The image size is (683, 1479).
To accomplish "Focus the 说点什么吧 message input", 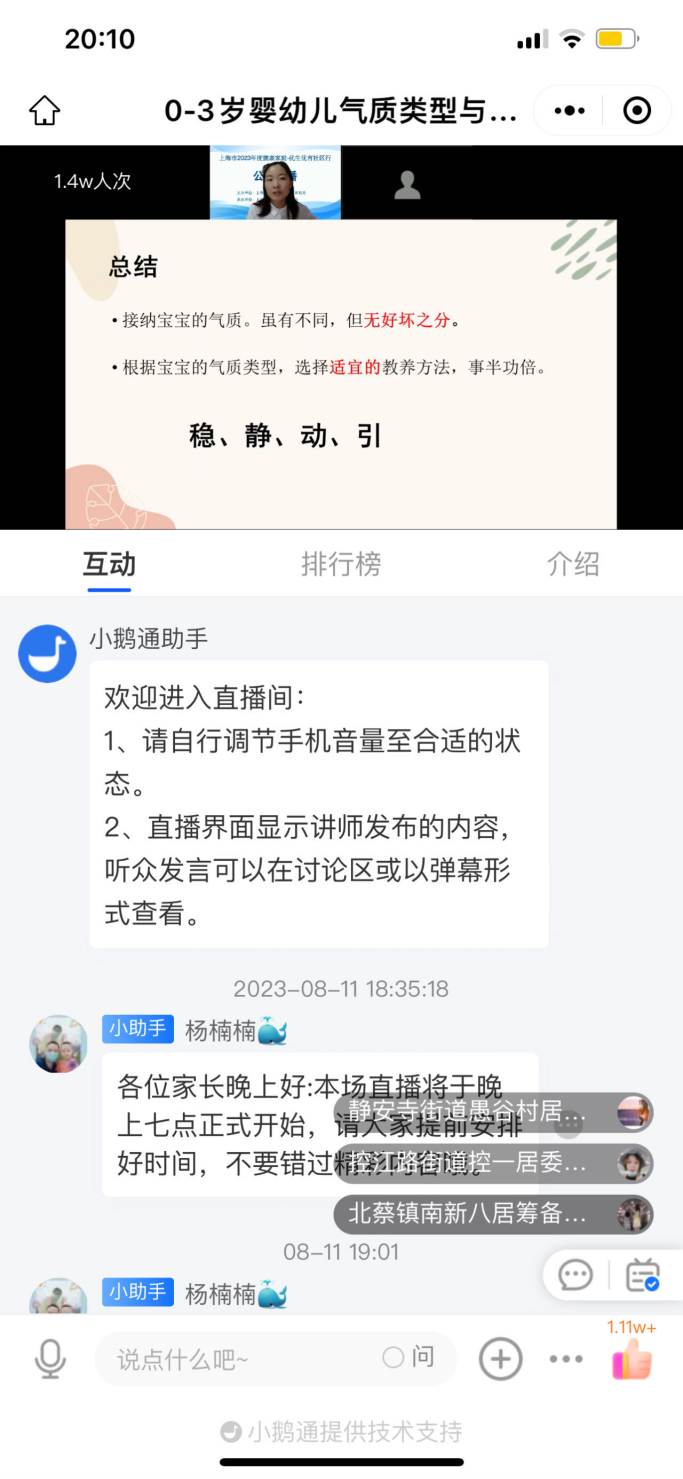I will [240, 1359].
